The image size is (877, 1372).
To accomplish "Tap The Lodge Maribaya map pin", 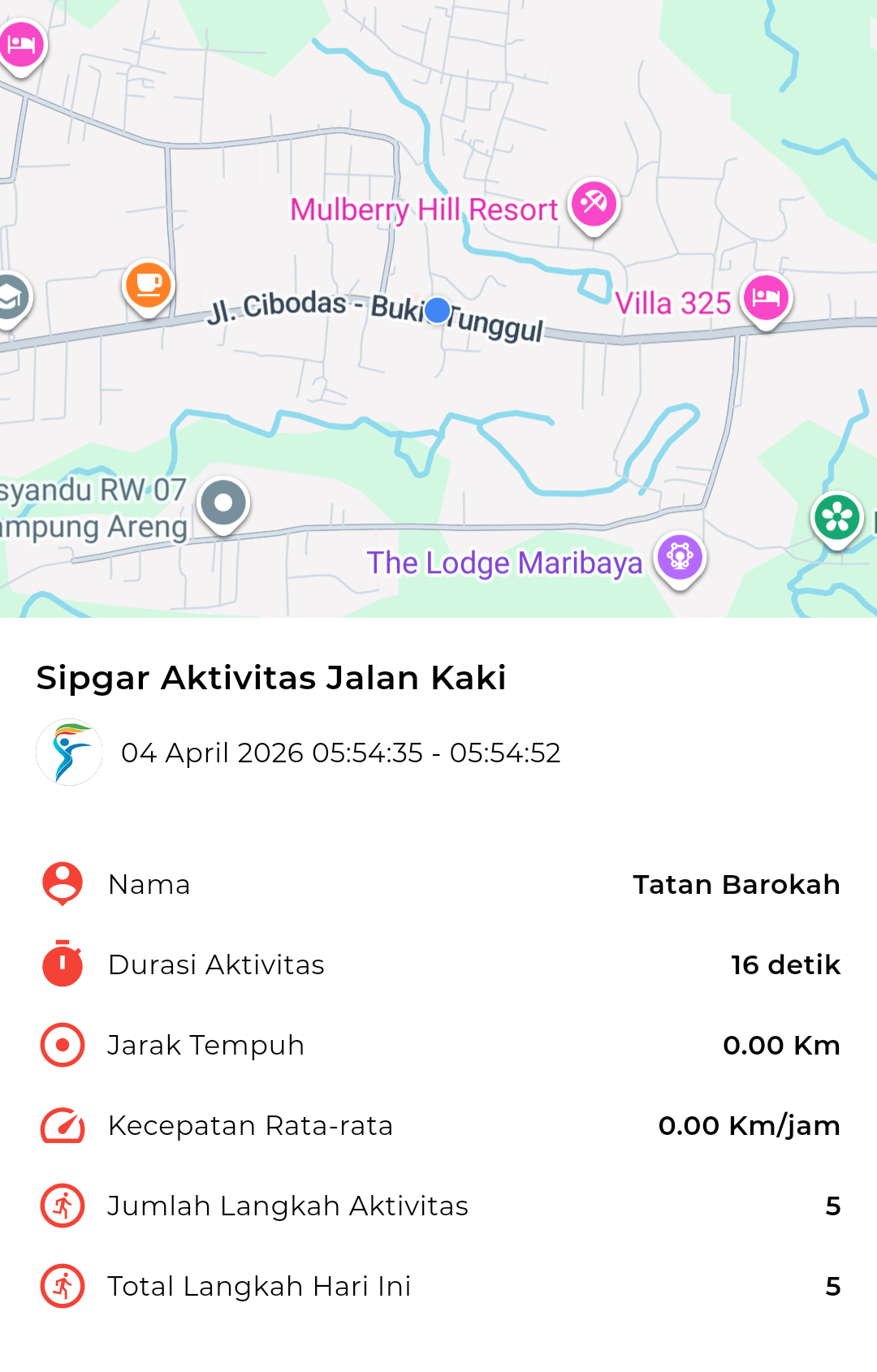I will click(680, 558).
